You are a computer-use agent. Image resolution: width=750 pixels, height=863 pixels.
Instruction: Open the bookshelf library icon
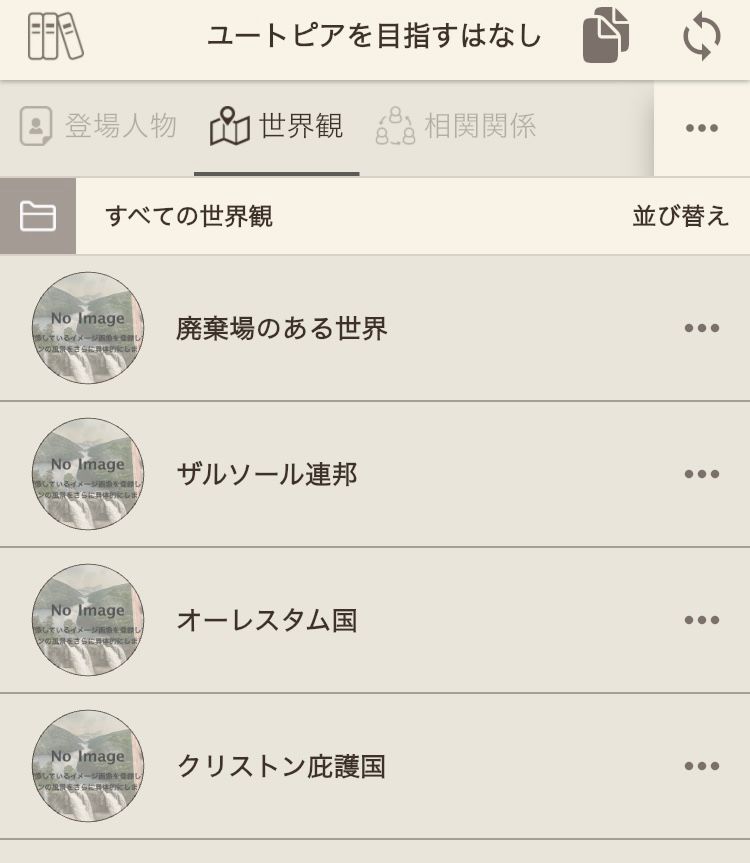[55, 37]
